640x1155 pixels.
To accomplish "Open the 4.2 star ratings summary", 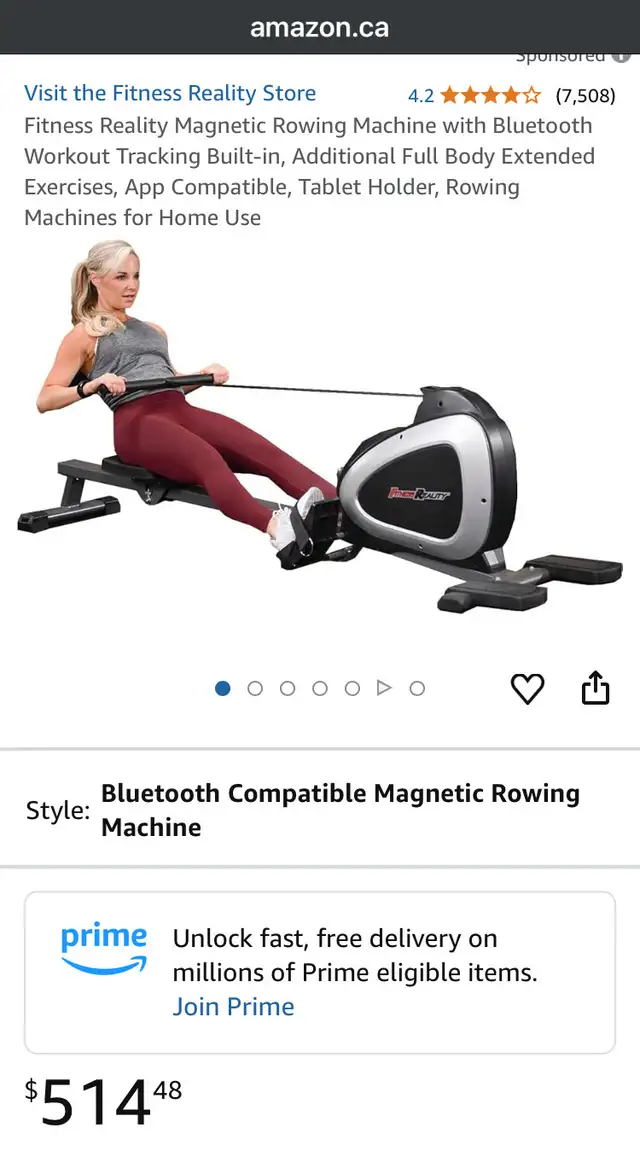I will tap(474, 95).
